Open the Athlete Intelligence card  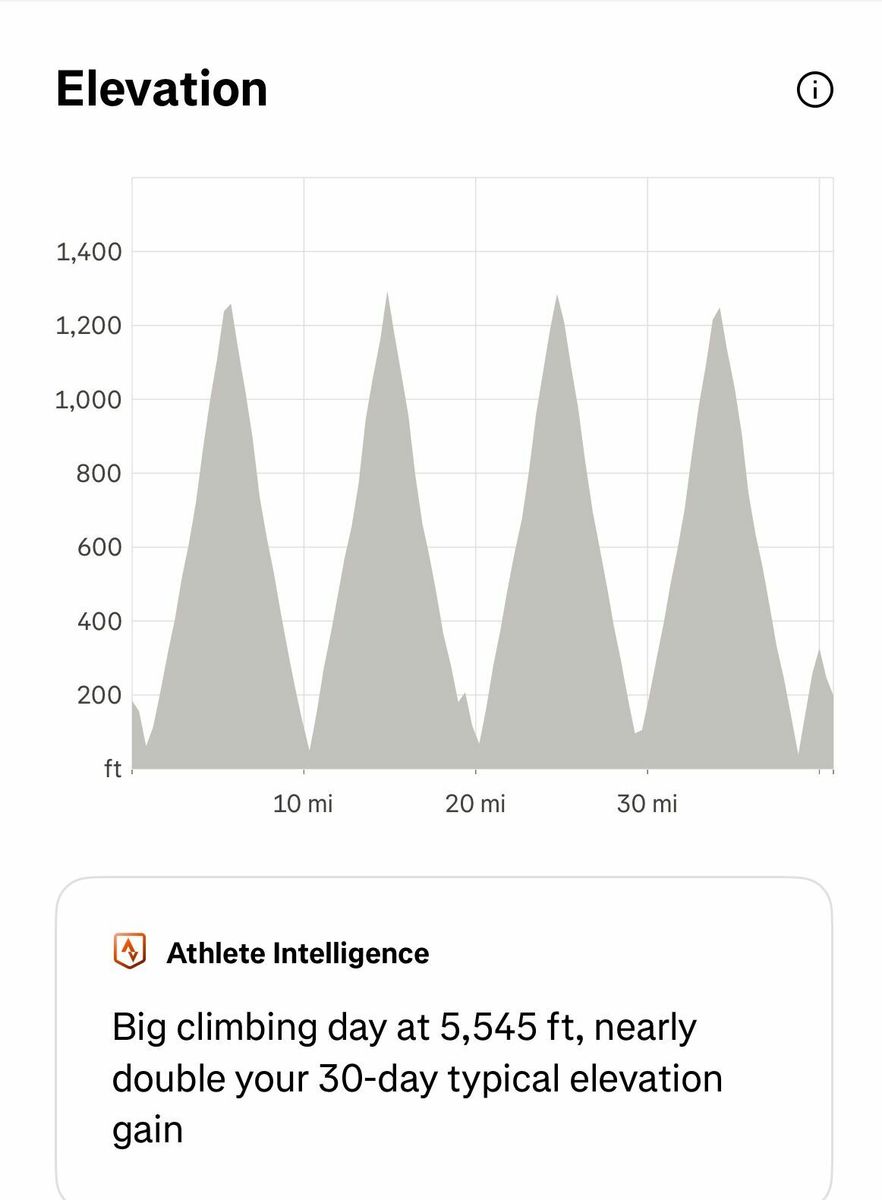[x=443, y=1040]
